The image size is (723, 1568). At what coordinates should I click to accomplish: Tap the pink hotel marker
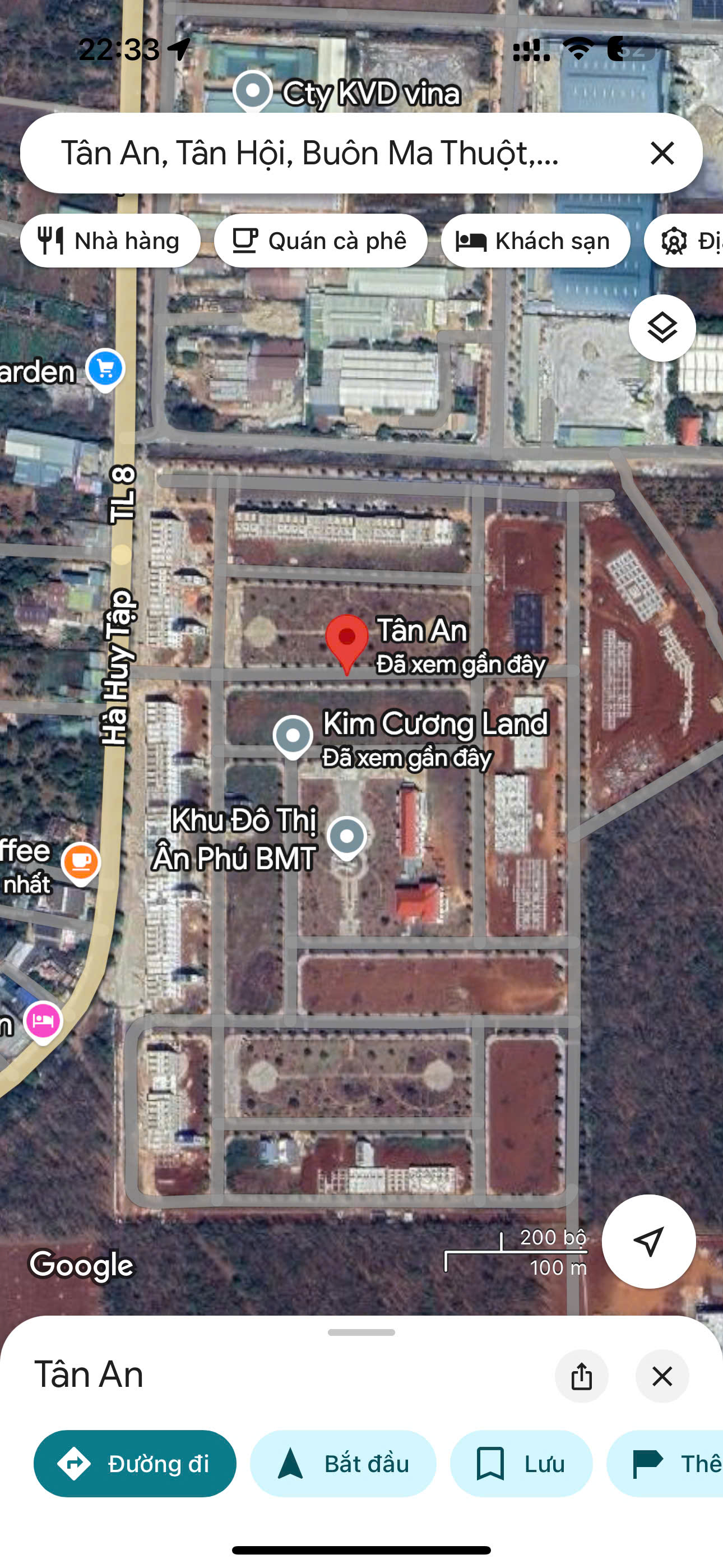coord(43,1021)
